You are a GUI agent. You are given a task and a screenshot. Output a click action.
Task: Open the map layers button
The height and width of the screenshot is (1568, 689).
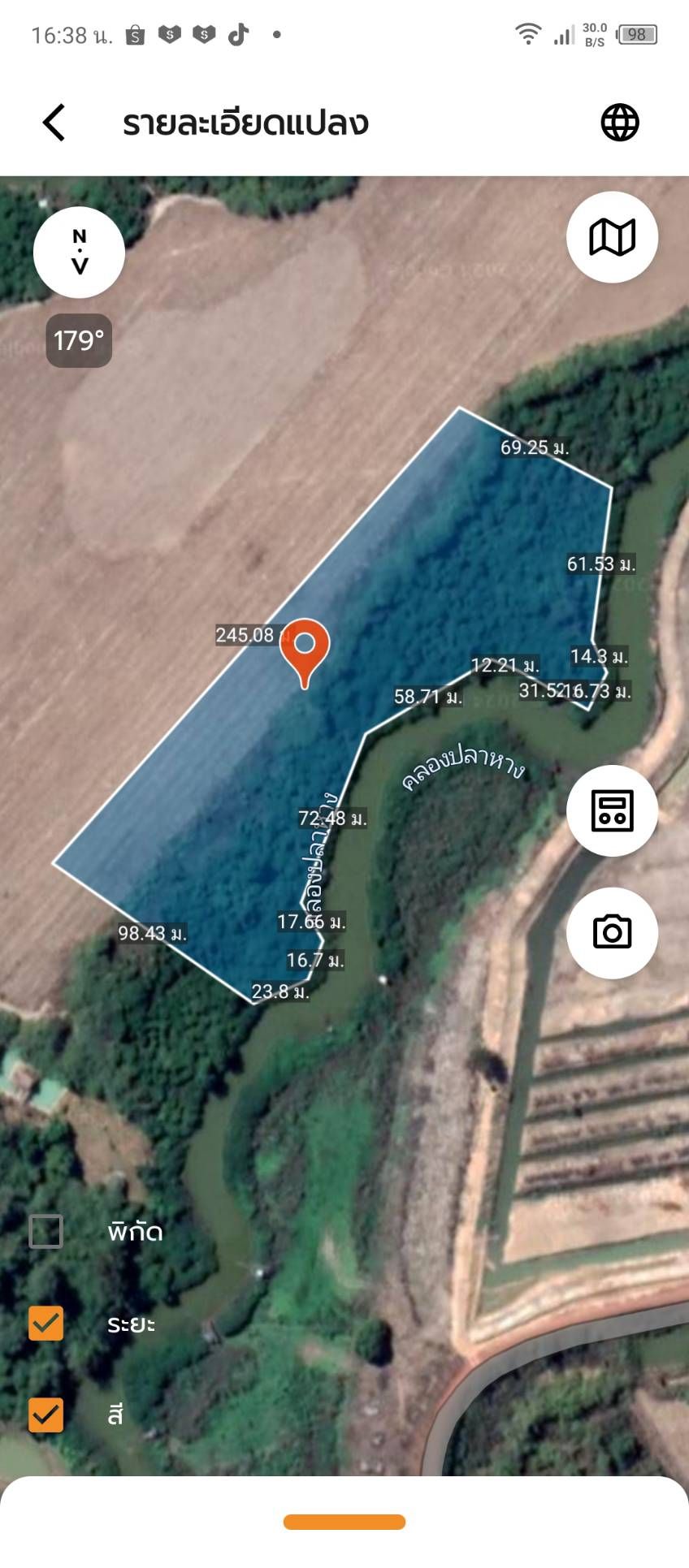612,237
